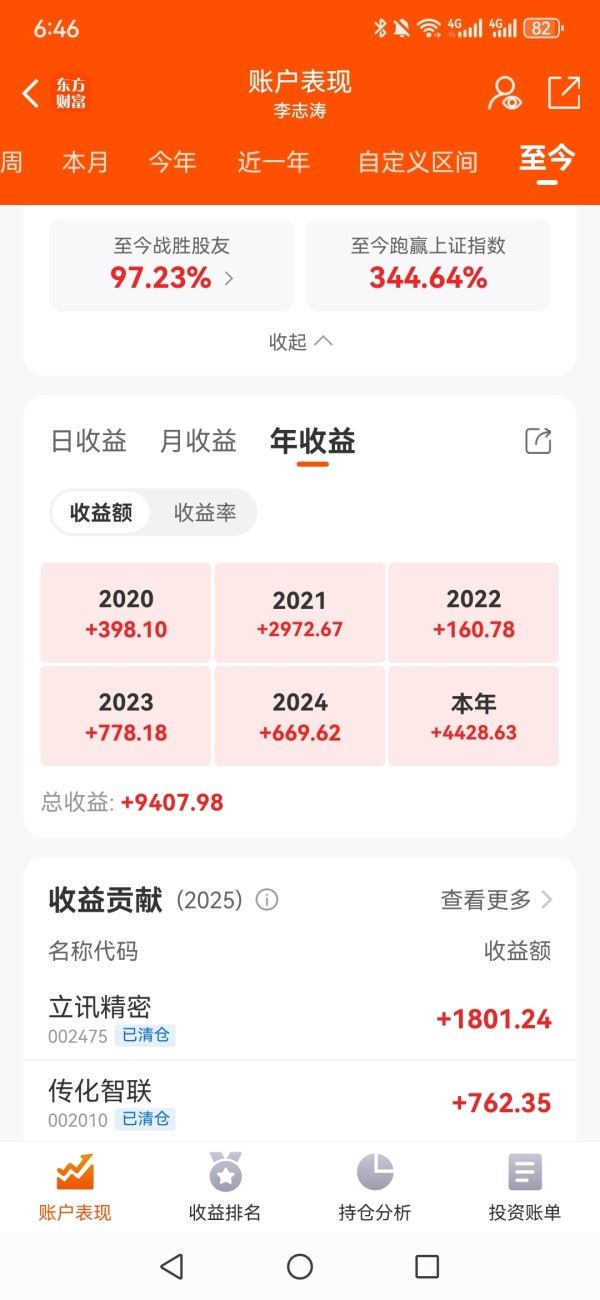The width and height of the screenshot is (600, 1300).
Task: Open 至今战胜股友 ranking details
Action: pos(172,266)
